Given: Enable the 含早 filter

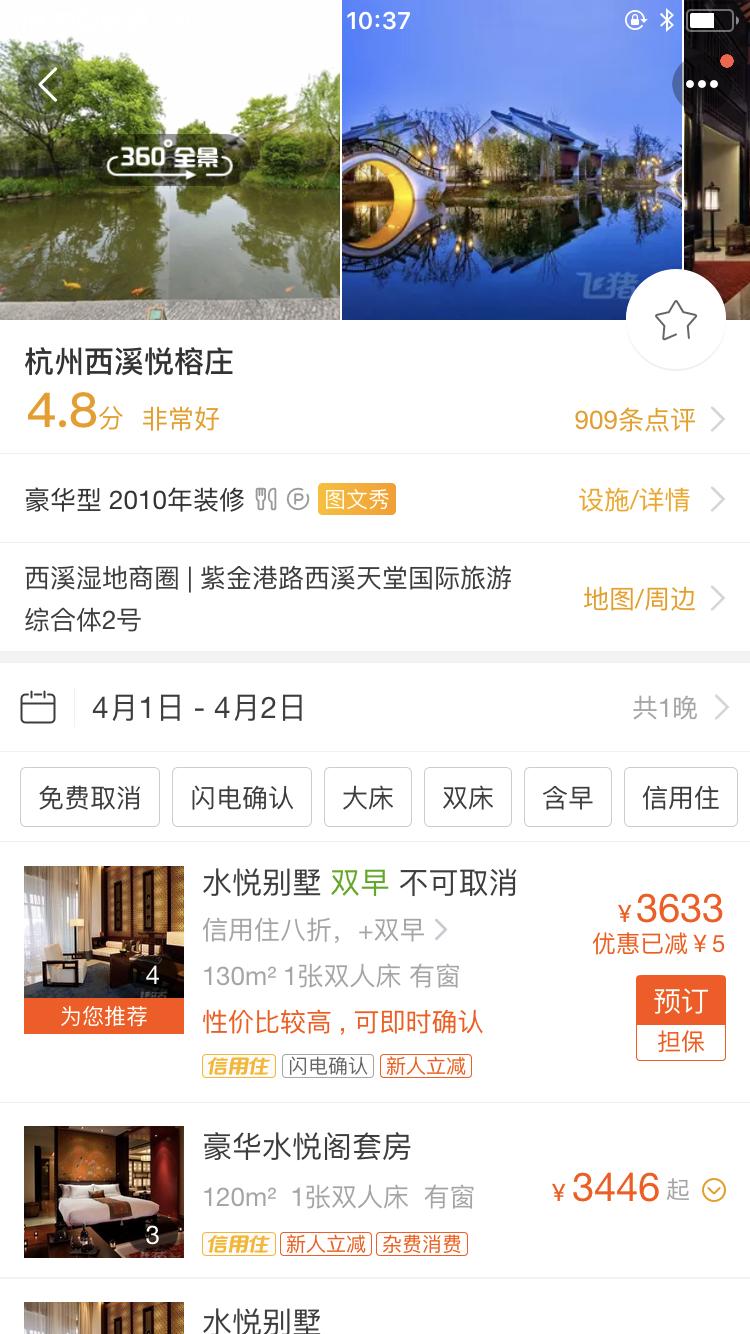Looking at the screenshot, I should click(567, 796).
